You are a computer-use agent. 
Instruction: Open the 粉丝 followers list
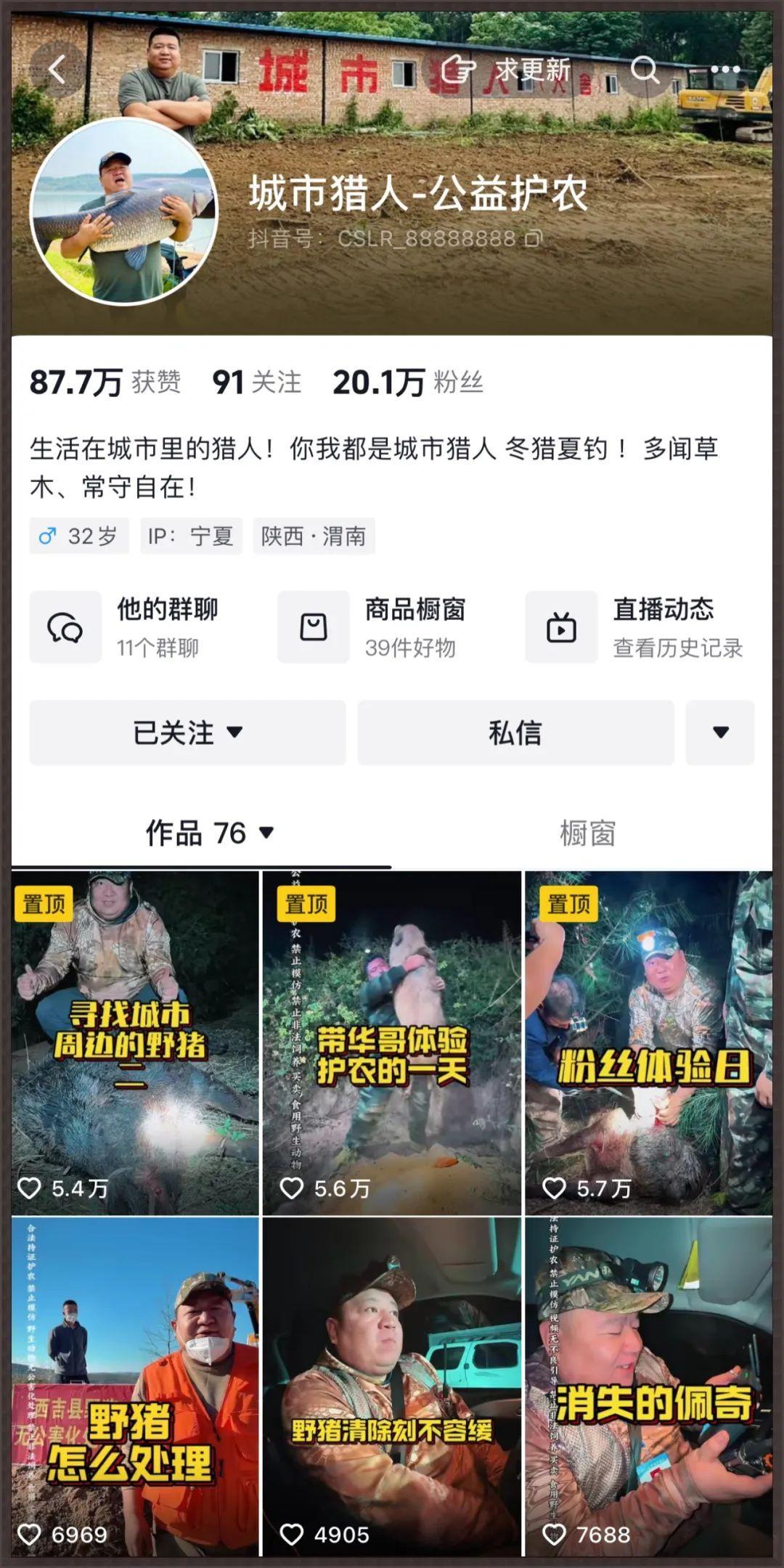coord(408,382)
